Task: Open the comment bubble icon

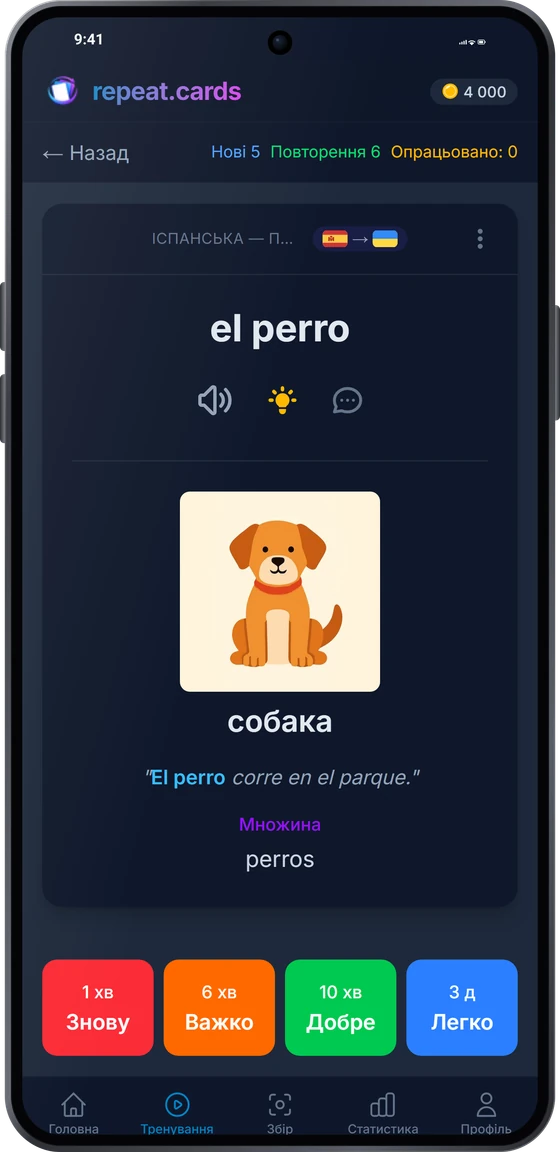Action: [348, 400]
